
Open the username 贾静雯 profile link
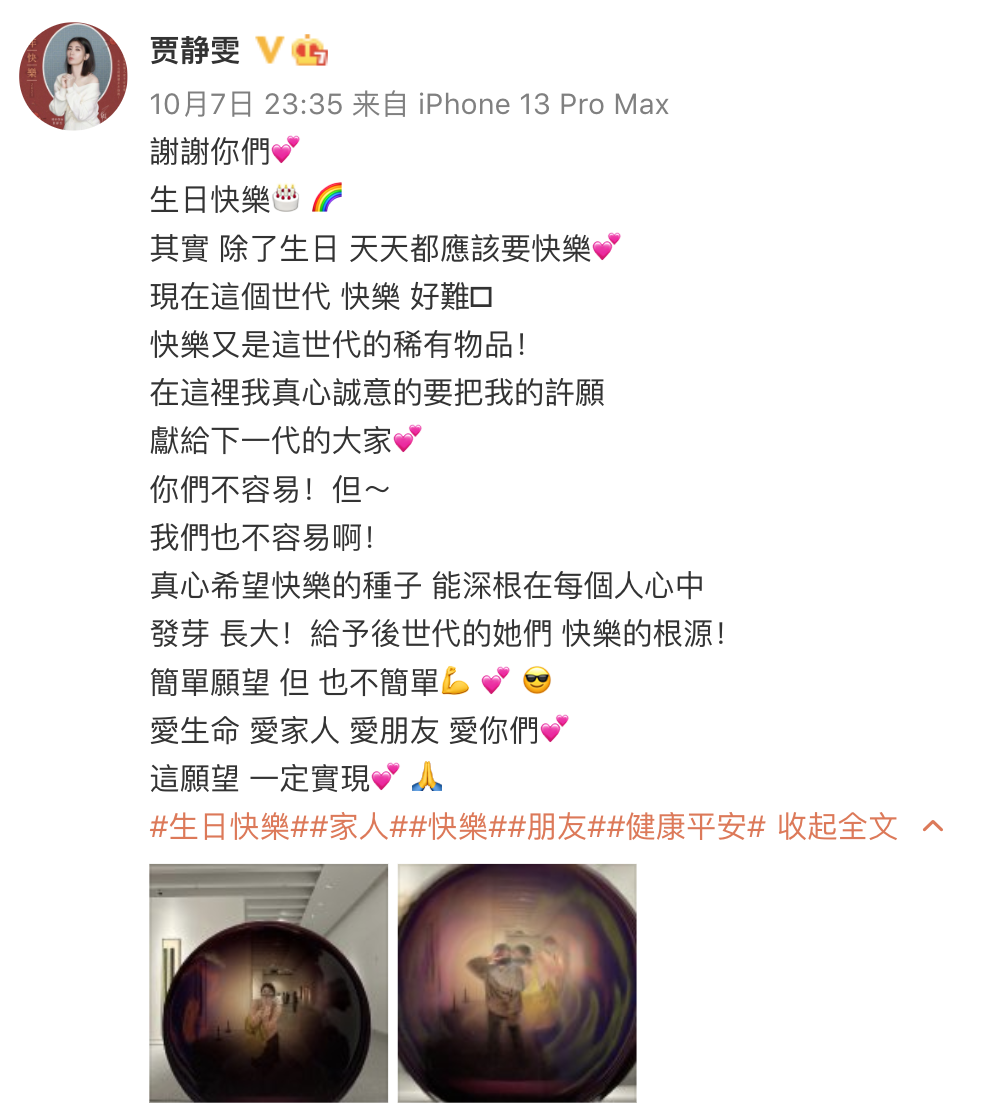pos(195,50)
